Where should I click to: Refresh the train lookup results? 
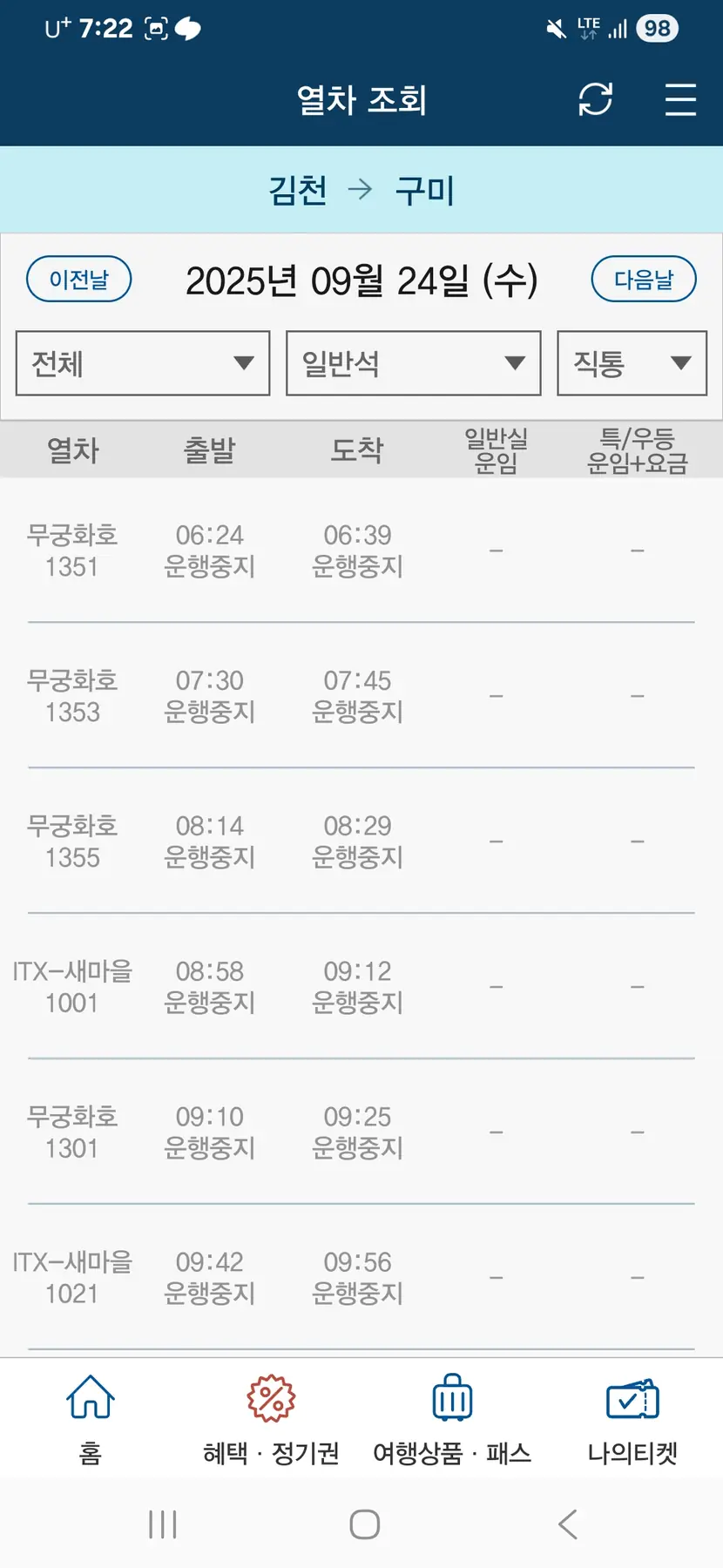596,99
